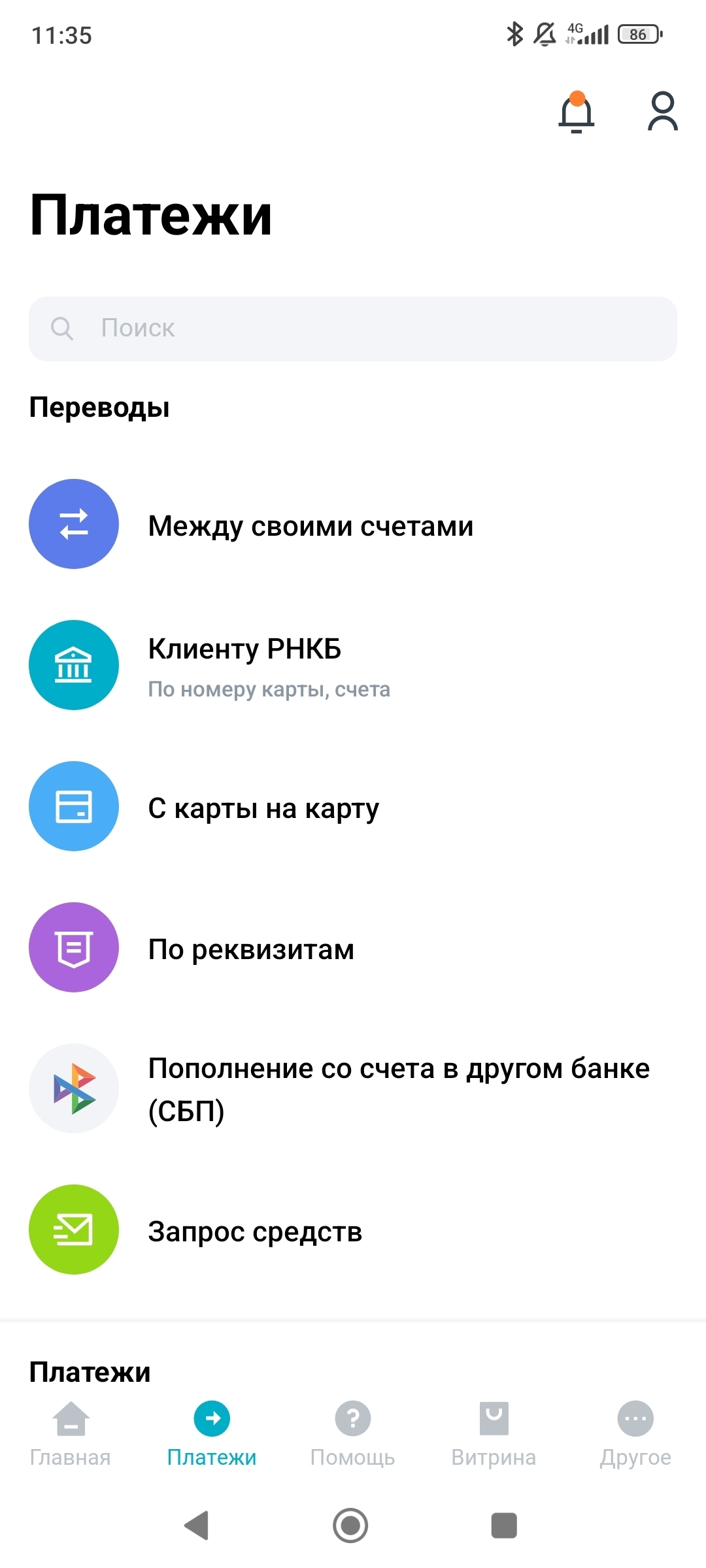Tap the system home button
The image size is (706, 1568).
coord(350,1526)
